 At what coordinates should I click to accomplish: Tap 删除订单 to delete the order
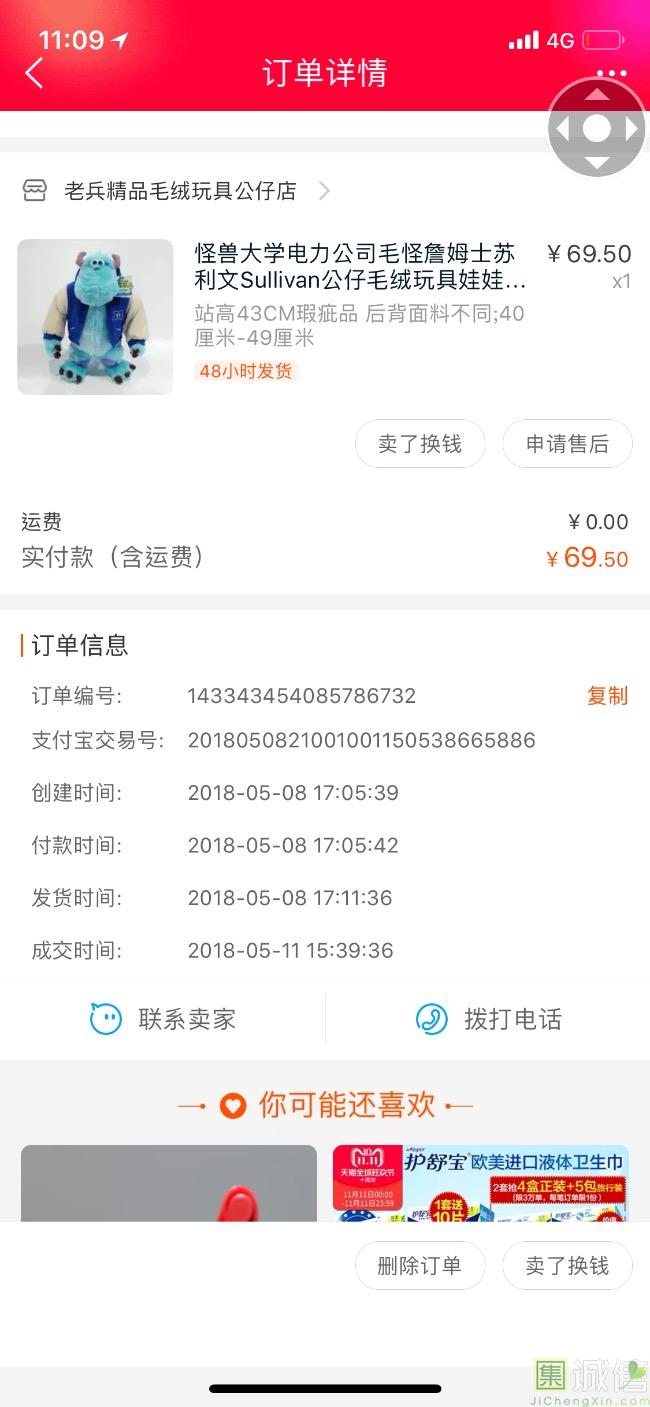click(420, 1265)
